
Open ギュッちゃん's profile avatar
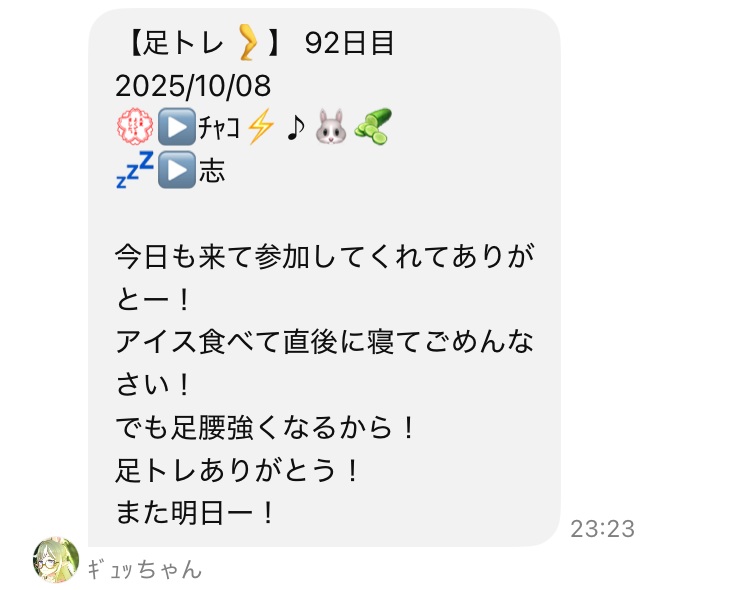coord(57,561)
